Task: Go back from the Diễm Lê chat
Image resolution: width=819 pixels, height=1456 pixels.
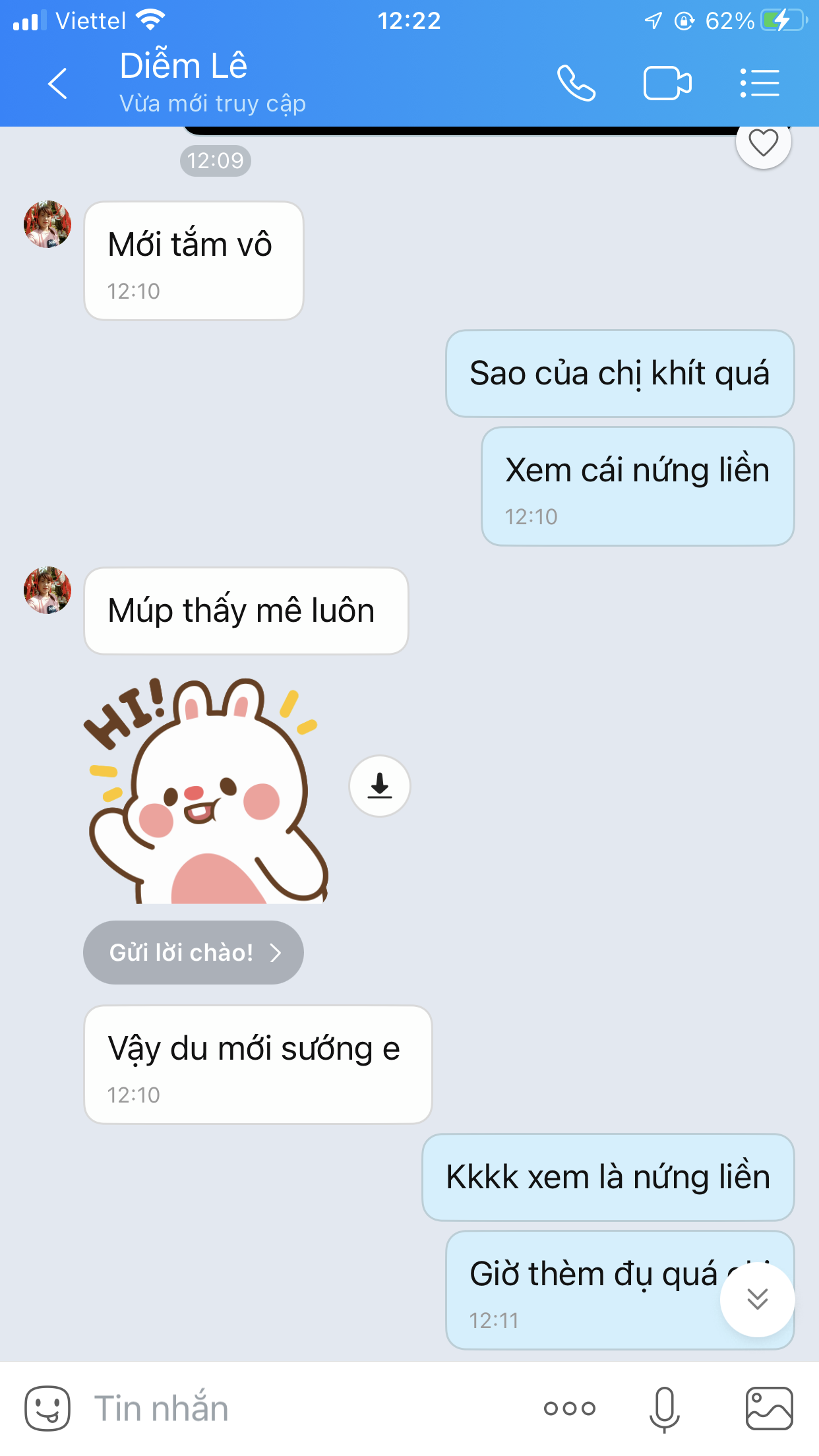Action: pyautogui.click(x=58, y=84)
